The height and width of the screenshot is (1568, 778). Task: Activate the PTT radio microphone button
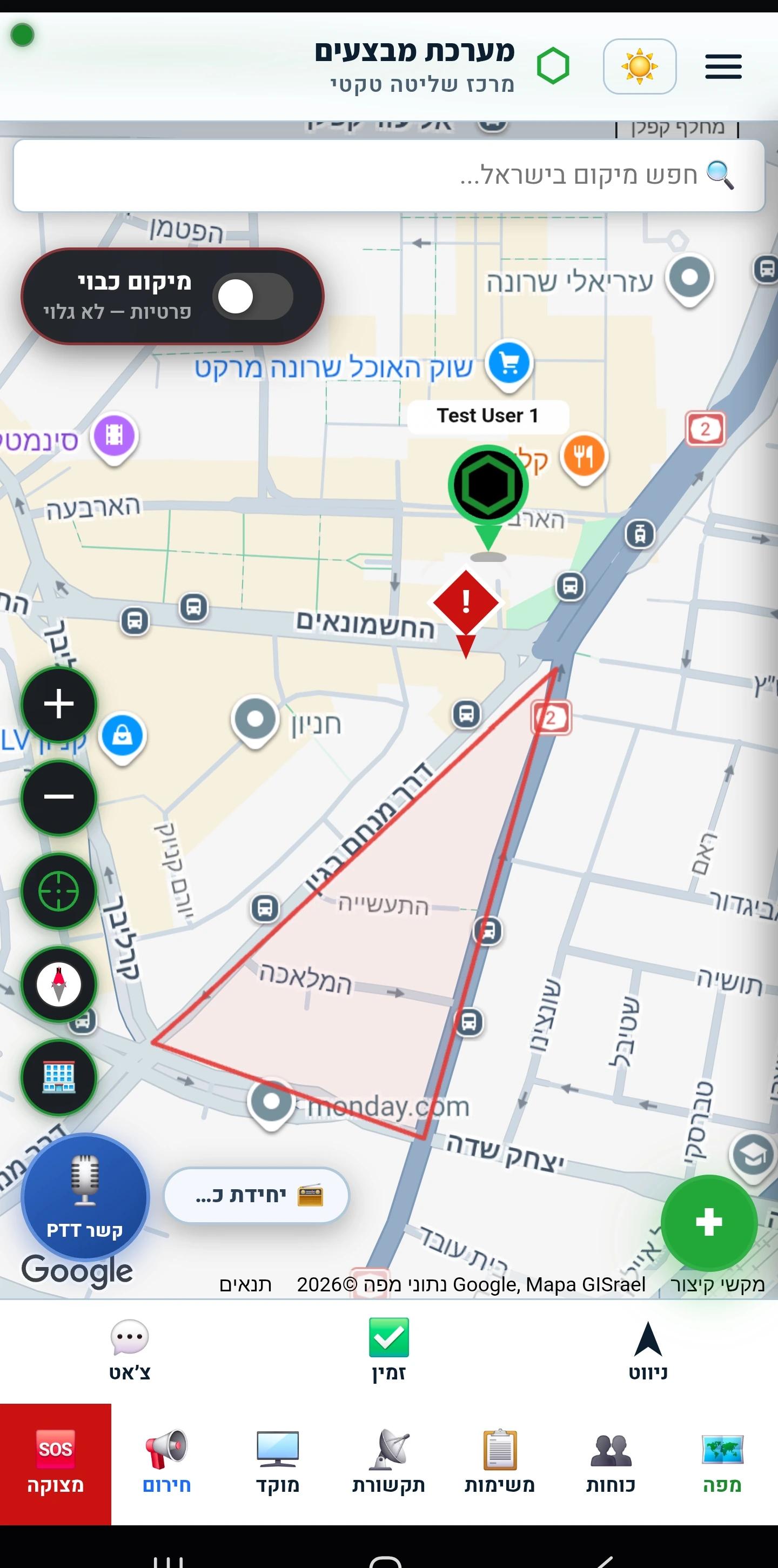tap(85, 1197)
